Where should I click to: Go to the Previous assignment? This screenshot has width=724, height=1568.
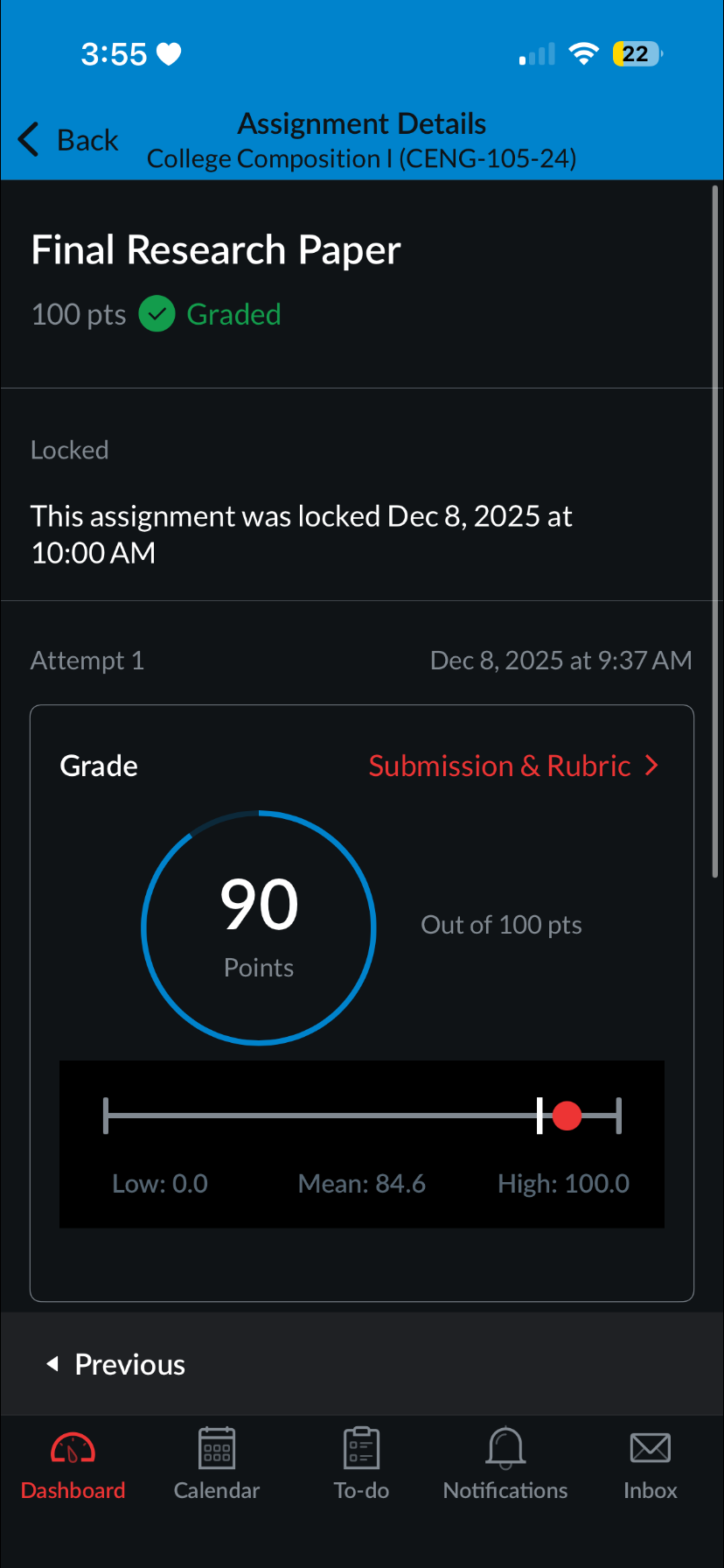point(116,1364)
